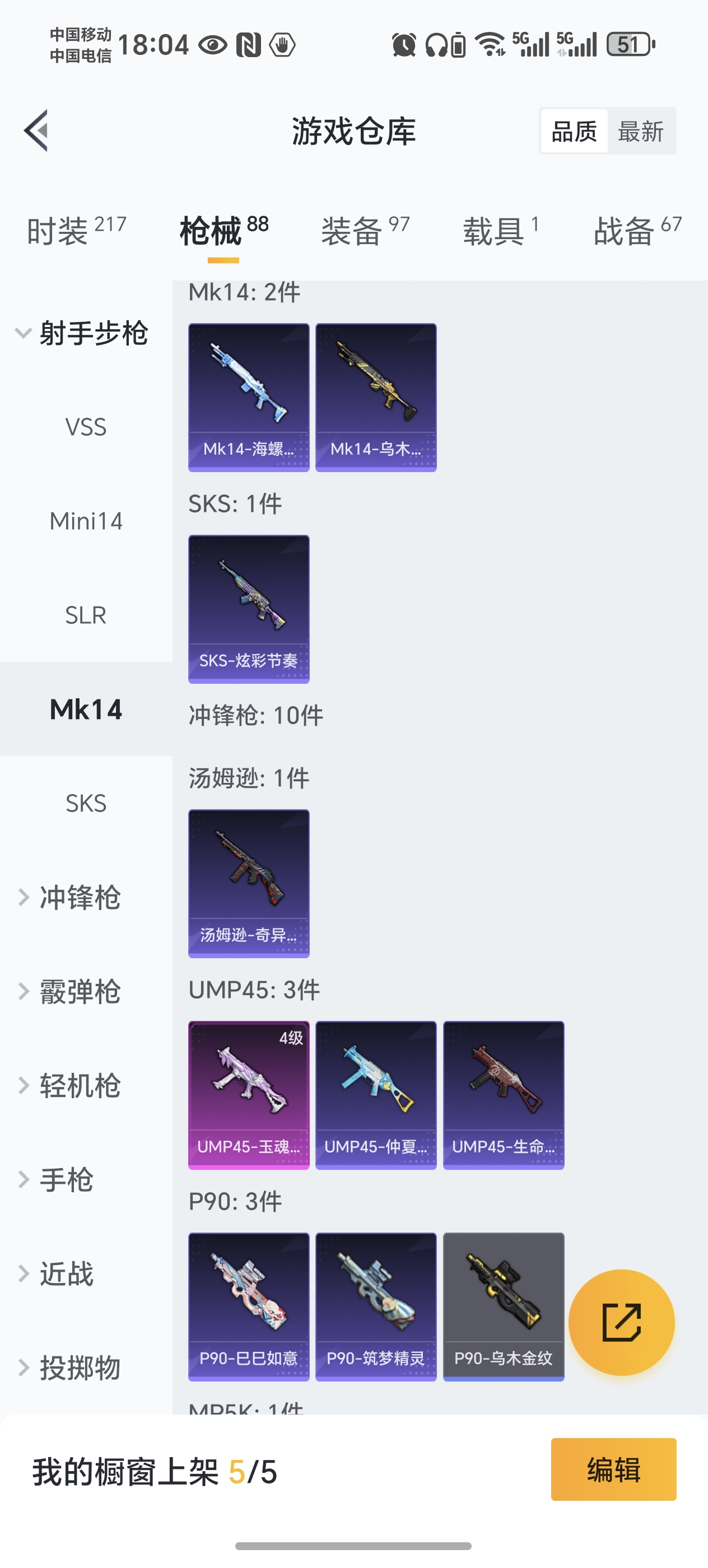Switch to the 装备 tab
The height and width of the screenshot is (1568, 708).
coord(365,231)
